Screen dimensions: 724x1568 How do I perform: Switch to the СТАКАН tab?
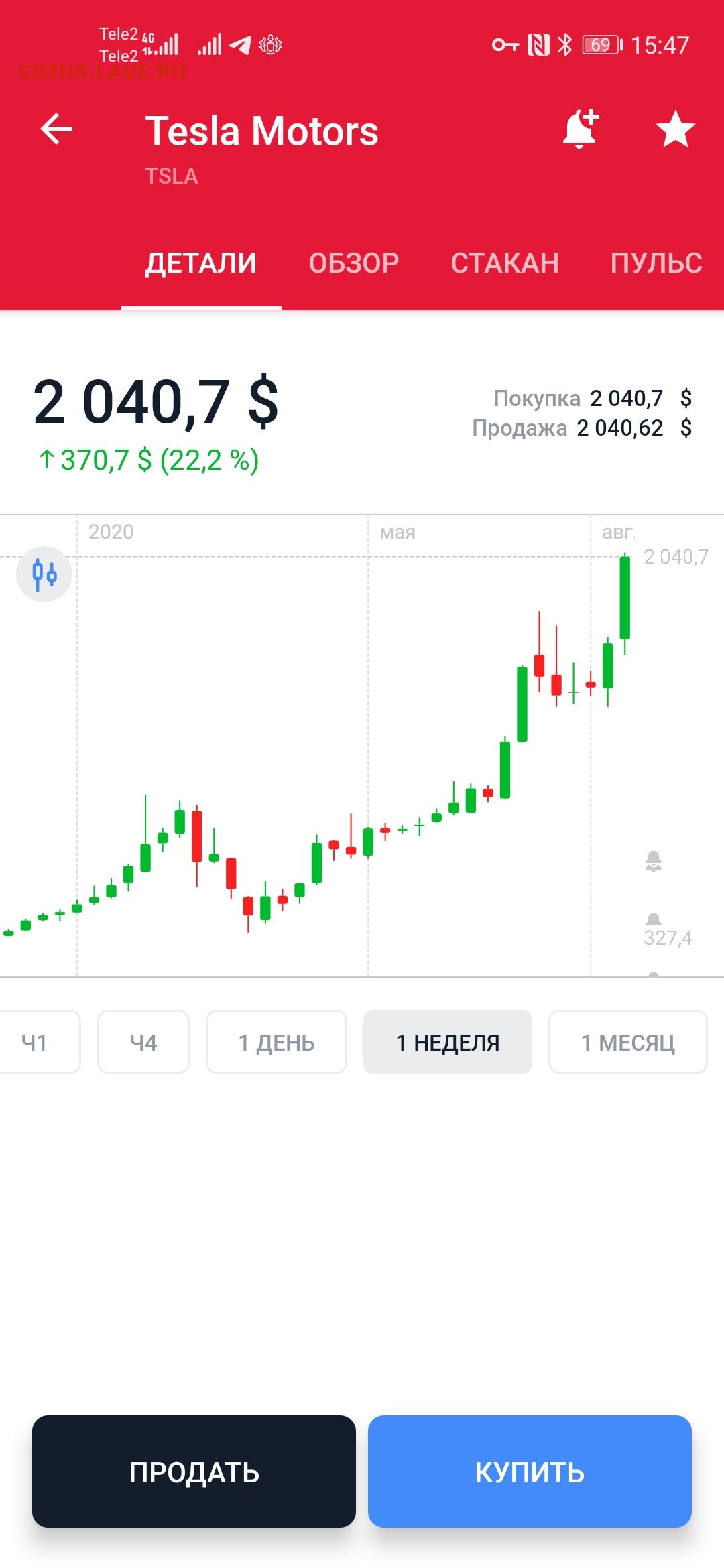(x=505, y=263)
